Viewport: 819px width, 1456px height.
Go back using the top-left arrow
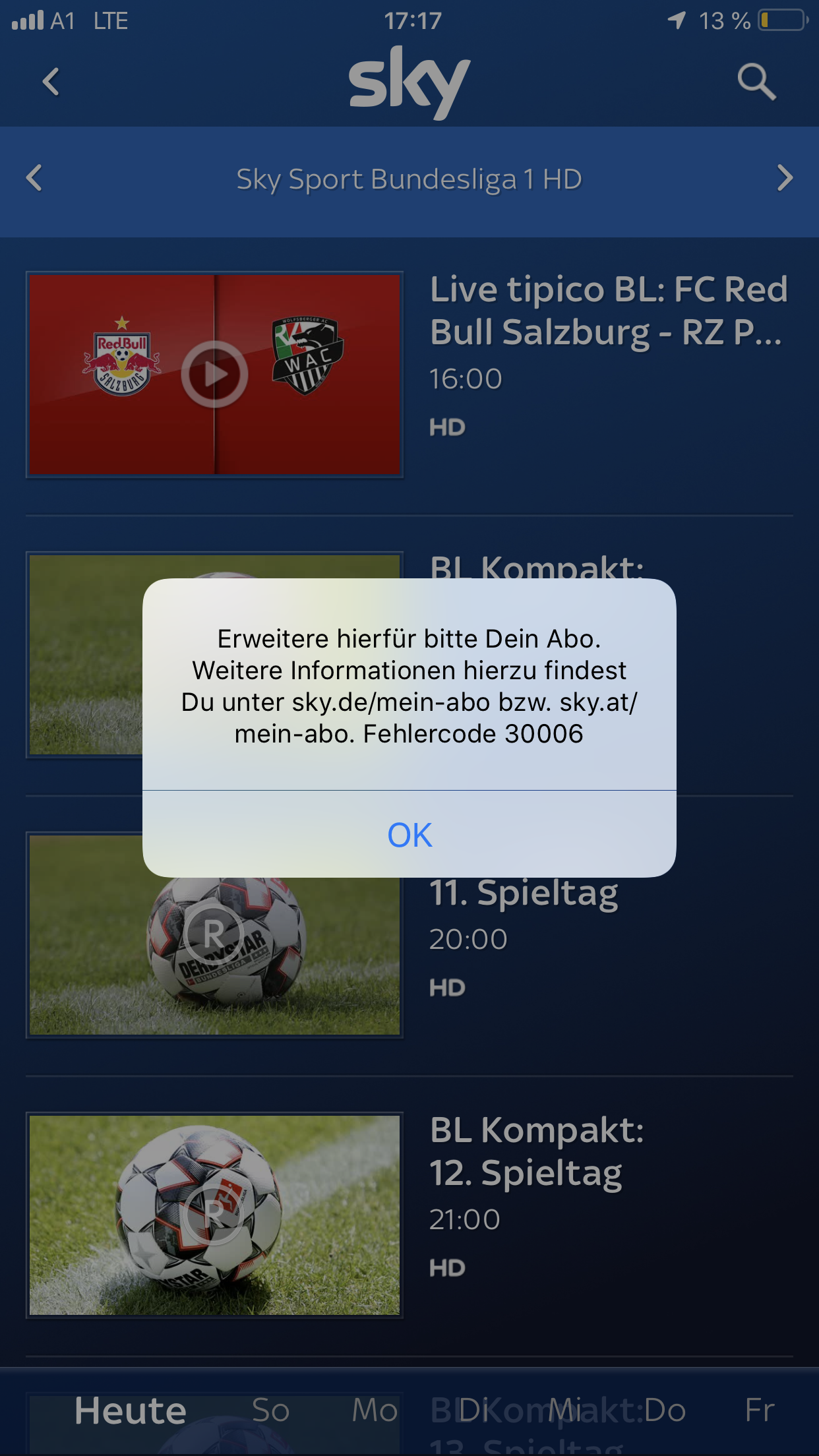point(51,82)
